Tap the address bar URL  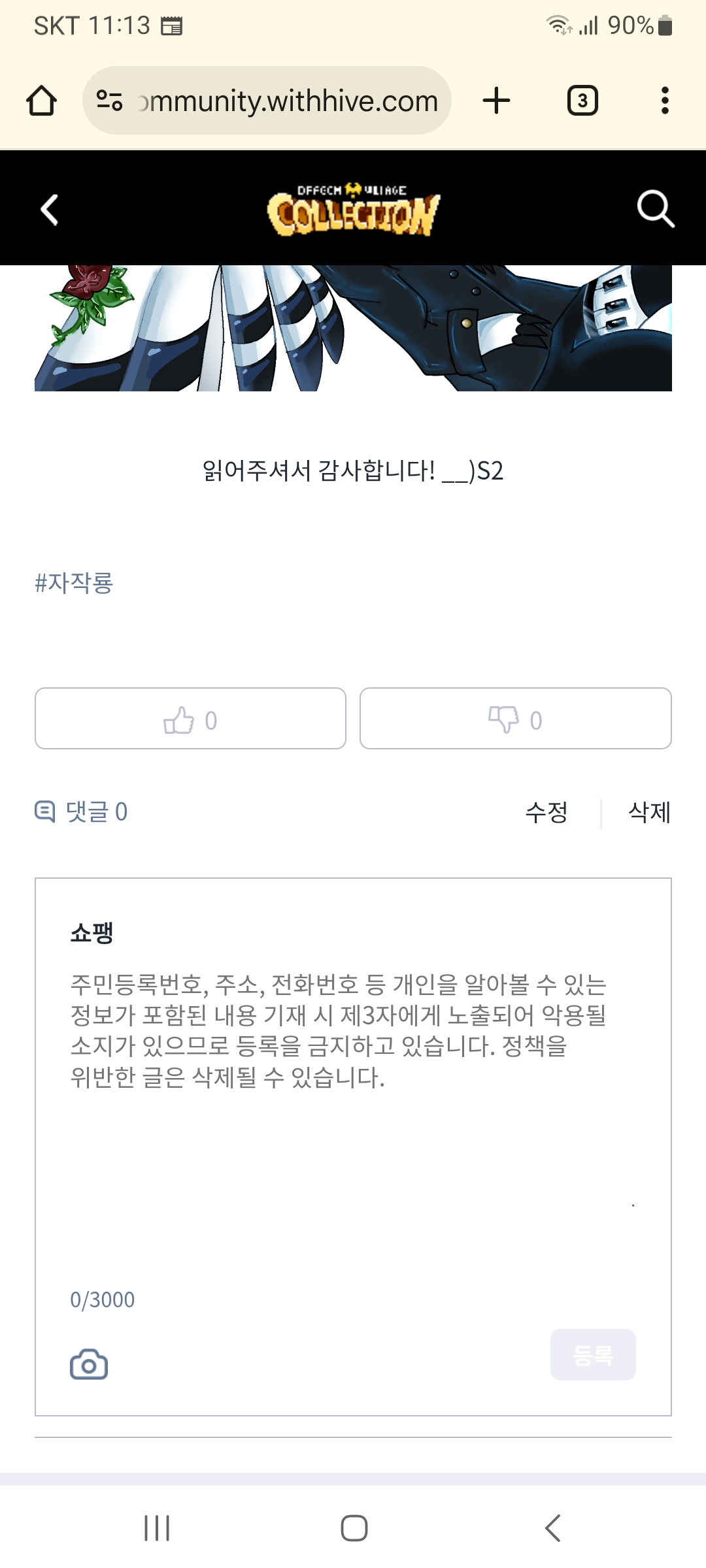288,101
